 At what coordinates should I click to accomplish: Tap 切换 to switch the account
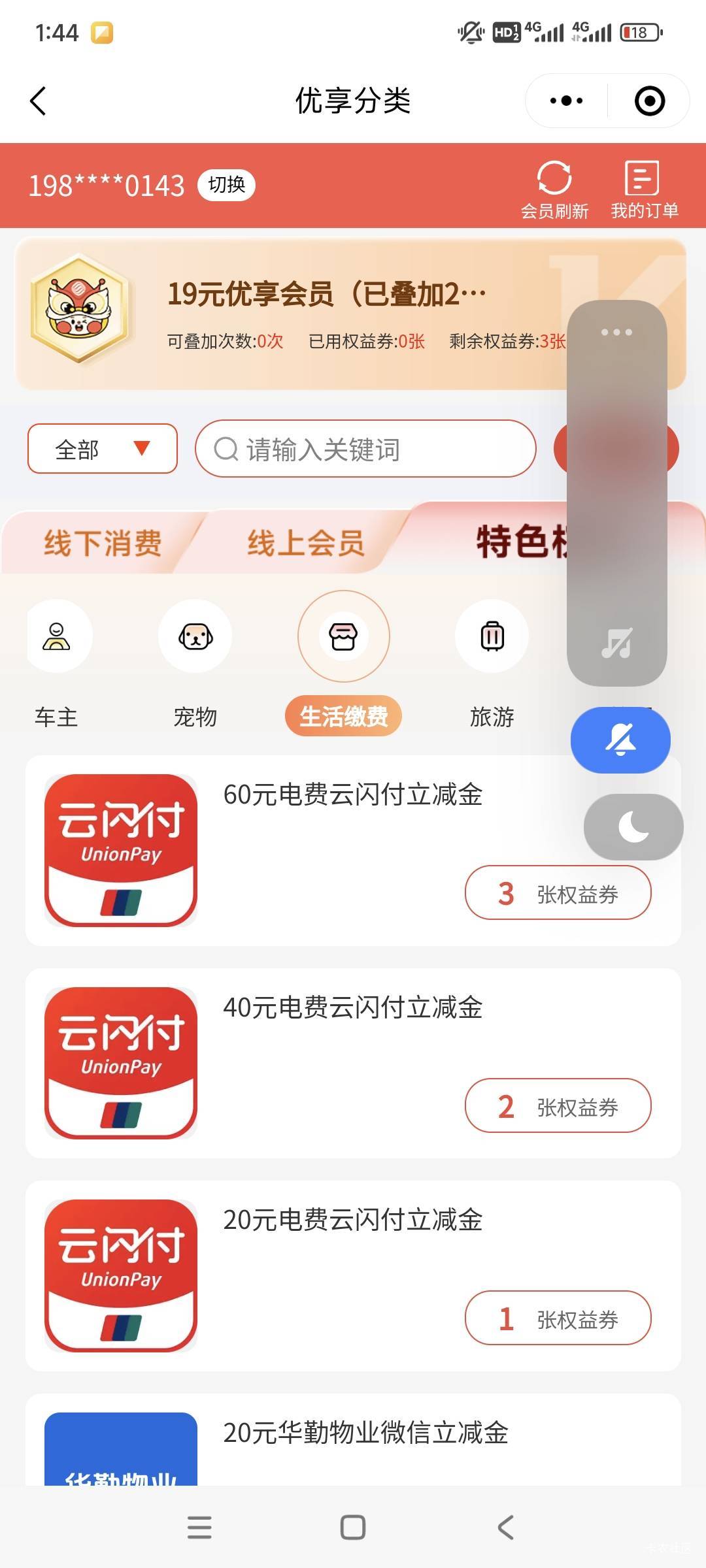pos(226,185)
